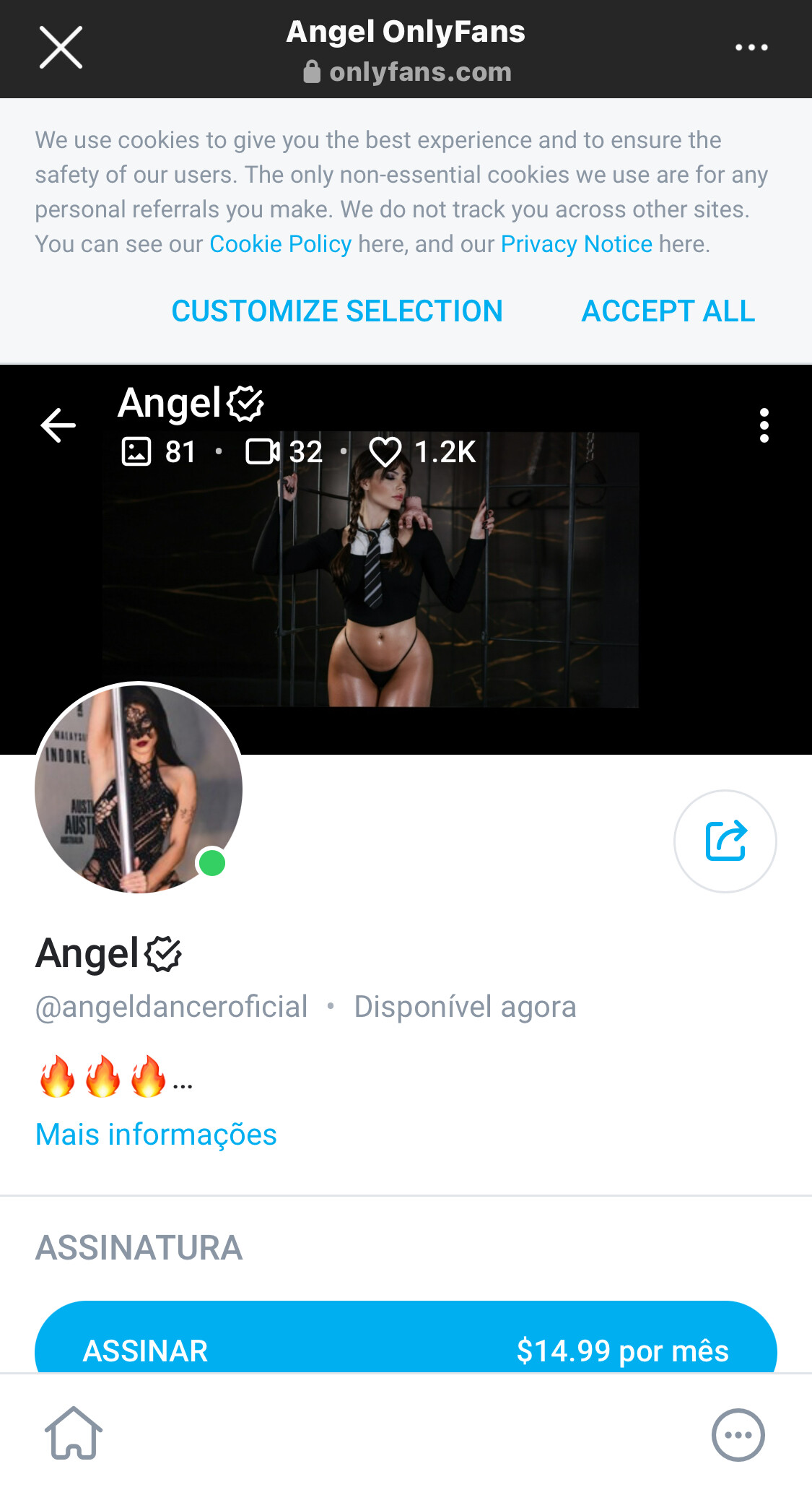The width and height of the screenshot is (812, 1495).
Task: Open the Cookie Policy link
Action: 280,244
